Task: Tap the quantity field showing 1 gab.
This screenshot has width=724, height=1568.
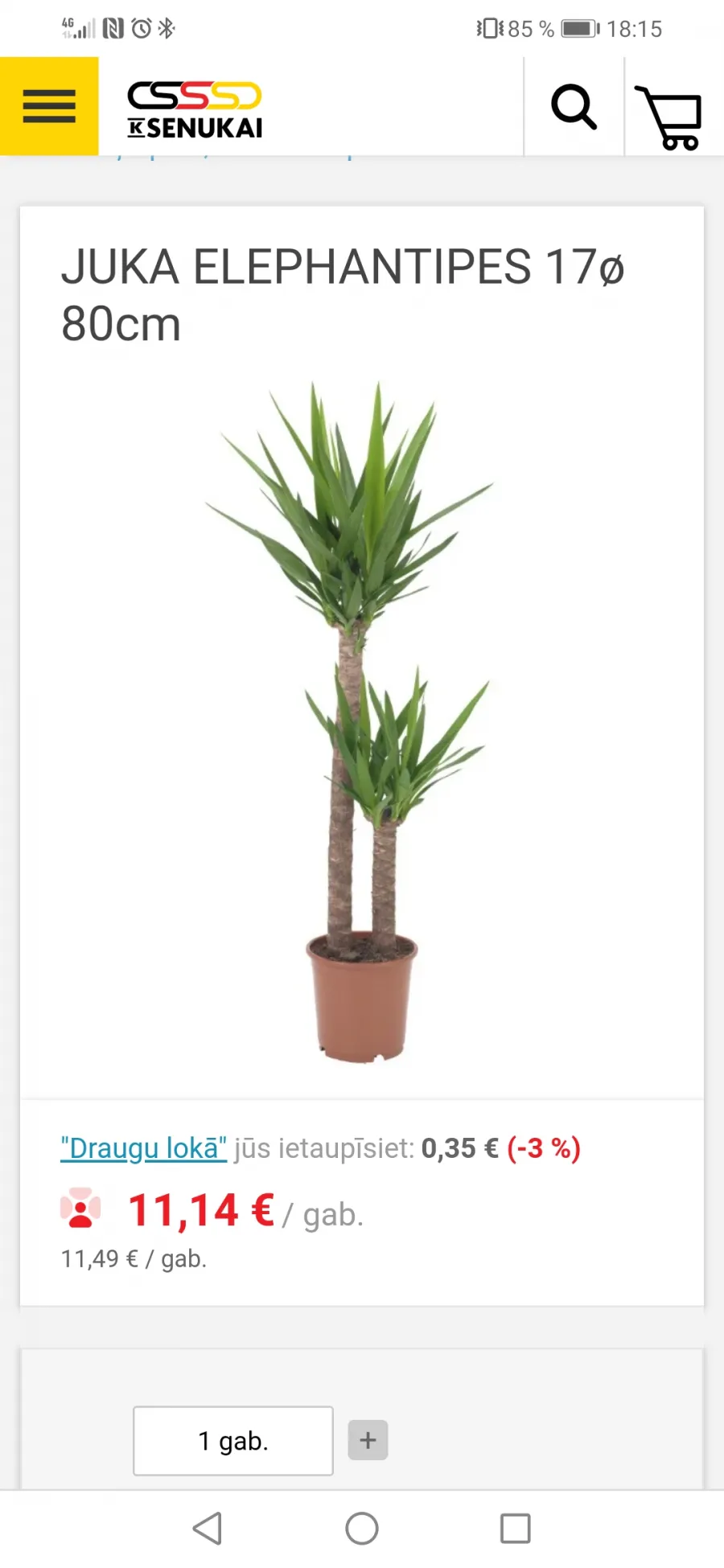Action: point(233,1441)
